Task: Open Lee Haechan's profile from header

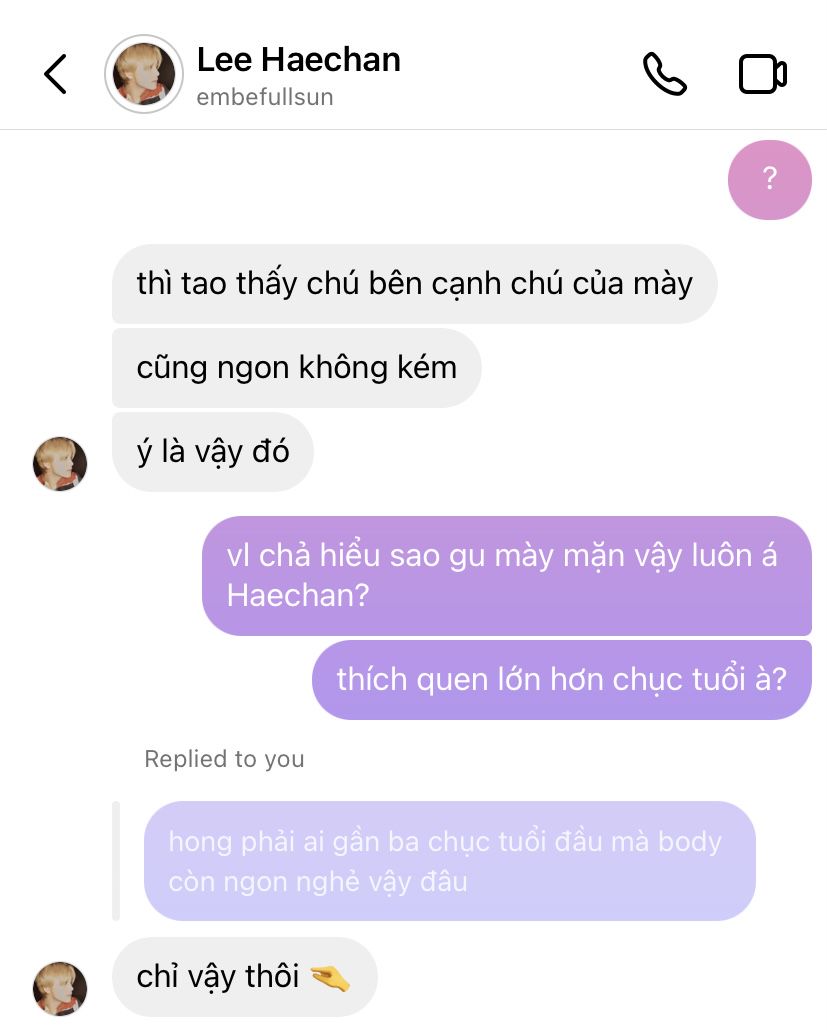Action: [144, 74]
